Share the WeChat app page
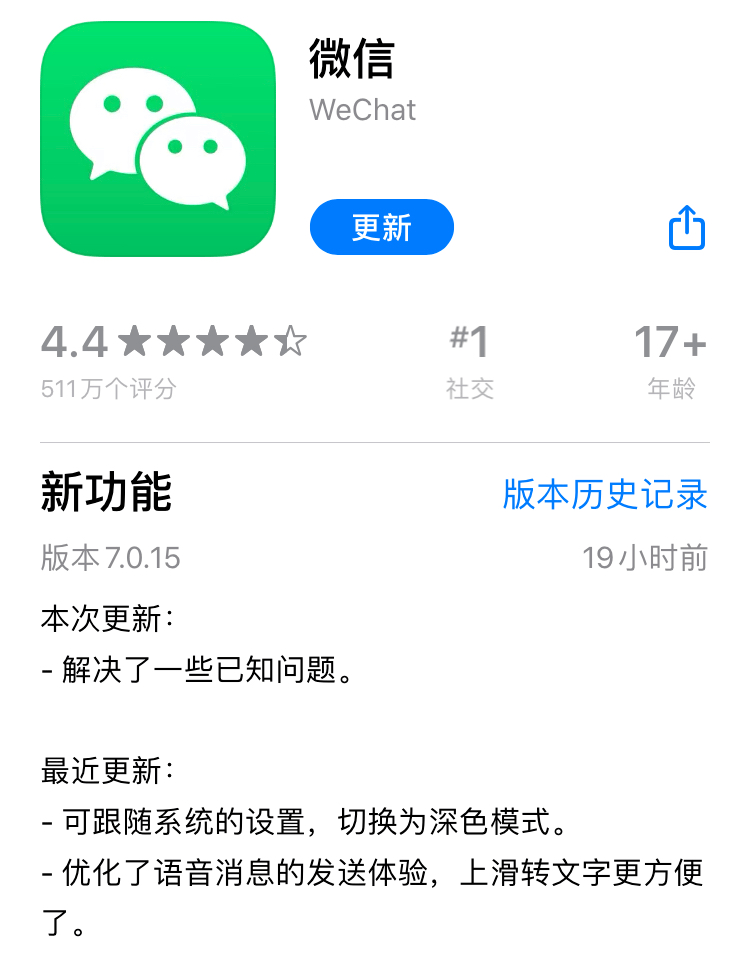The height and width of the screenshot is (960, 750). [686, 228]
